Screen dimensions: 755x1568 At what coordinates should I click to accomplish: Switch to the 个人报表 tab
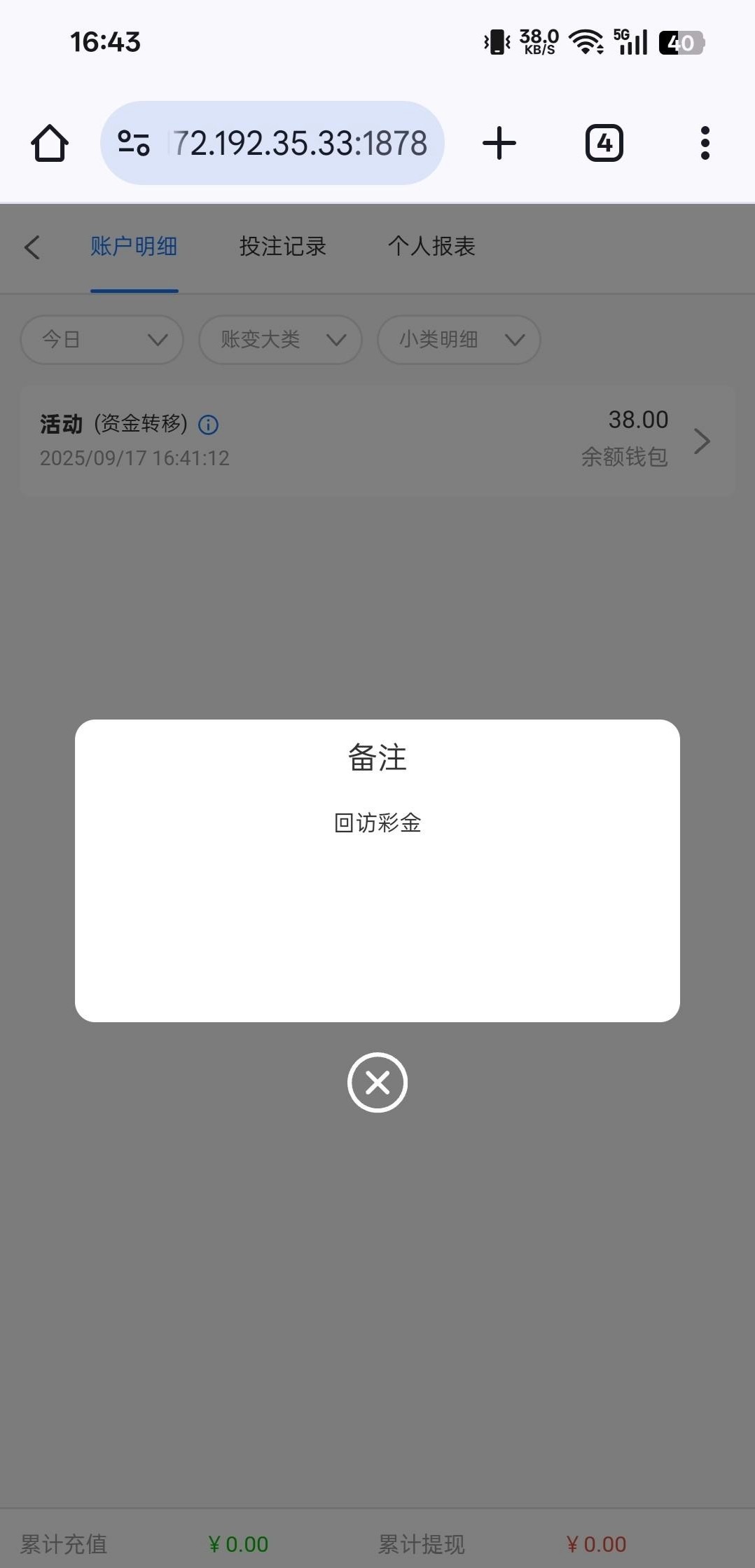[431, 247]
